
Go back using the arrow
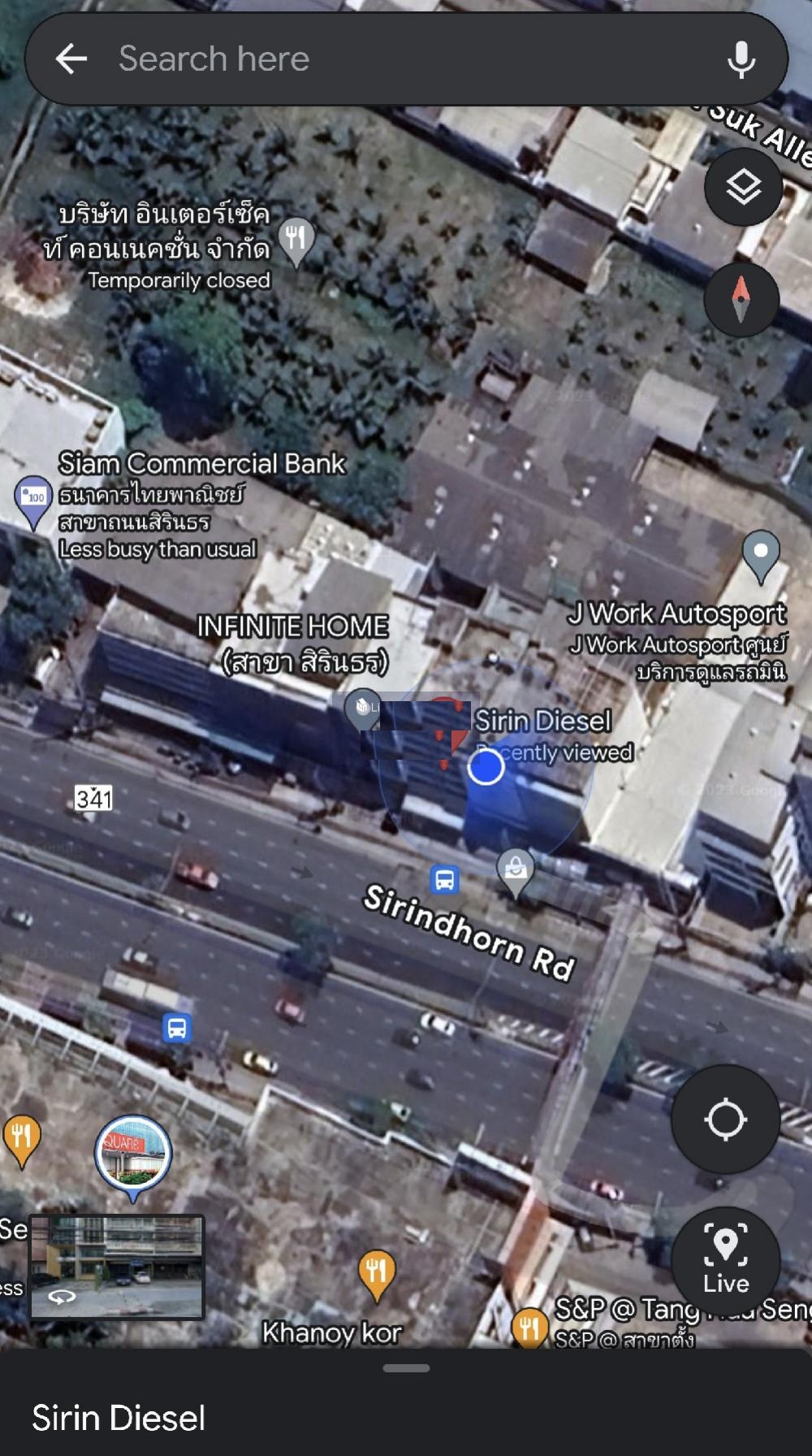point(71,58)
